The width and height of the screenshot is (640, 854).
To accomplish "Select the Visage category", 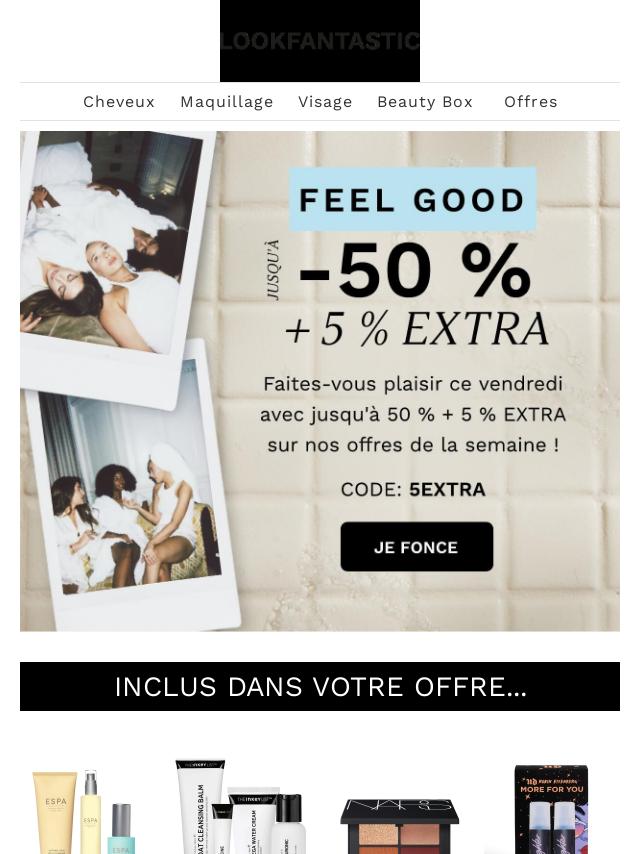I will pyautogui.click(x=325, y=102).
